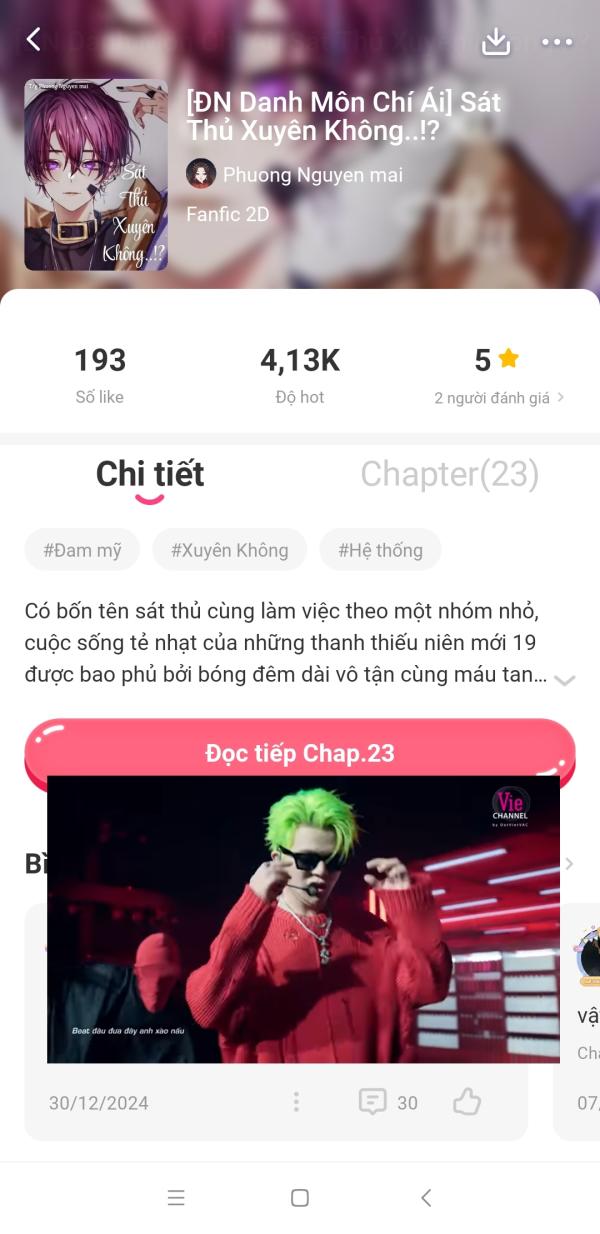Expand the full story description
The image size is (600, 1234).
(564, 679)
